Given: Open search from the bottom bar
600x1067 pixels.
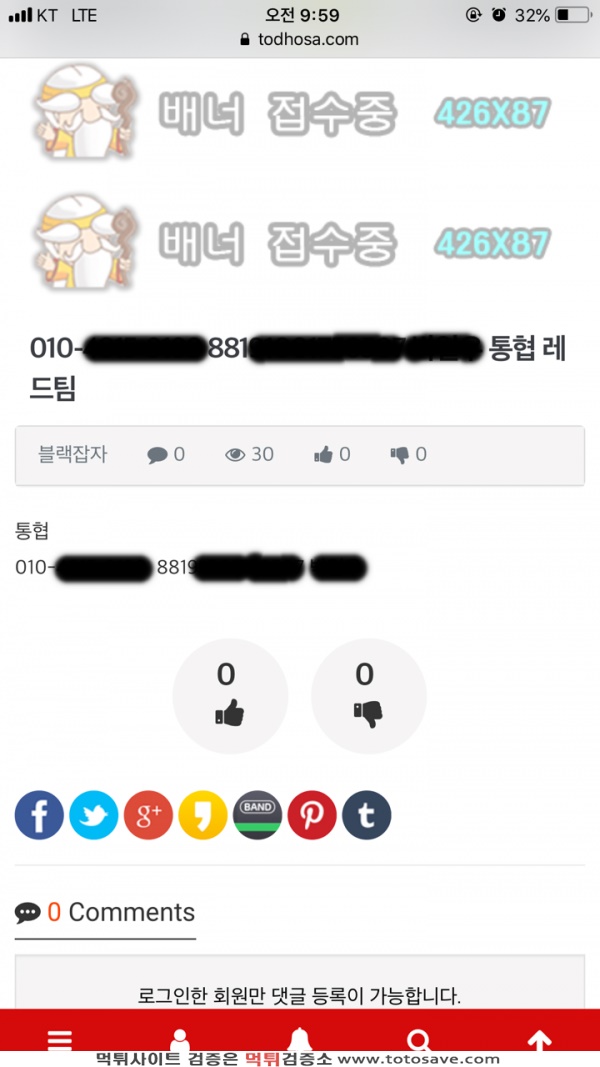Looking at the screenshot, I should click(419, 1040).
